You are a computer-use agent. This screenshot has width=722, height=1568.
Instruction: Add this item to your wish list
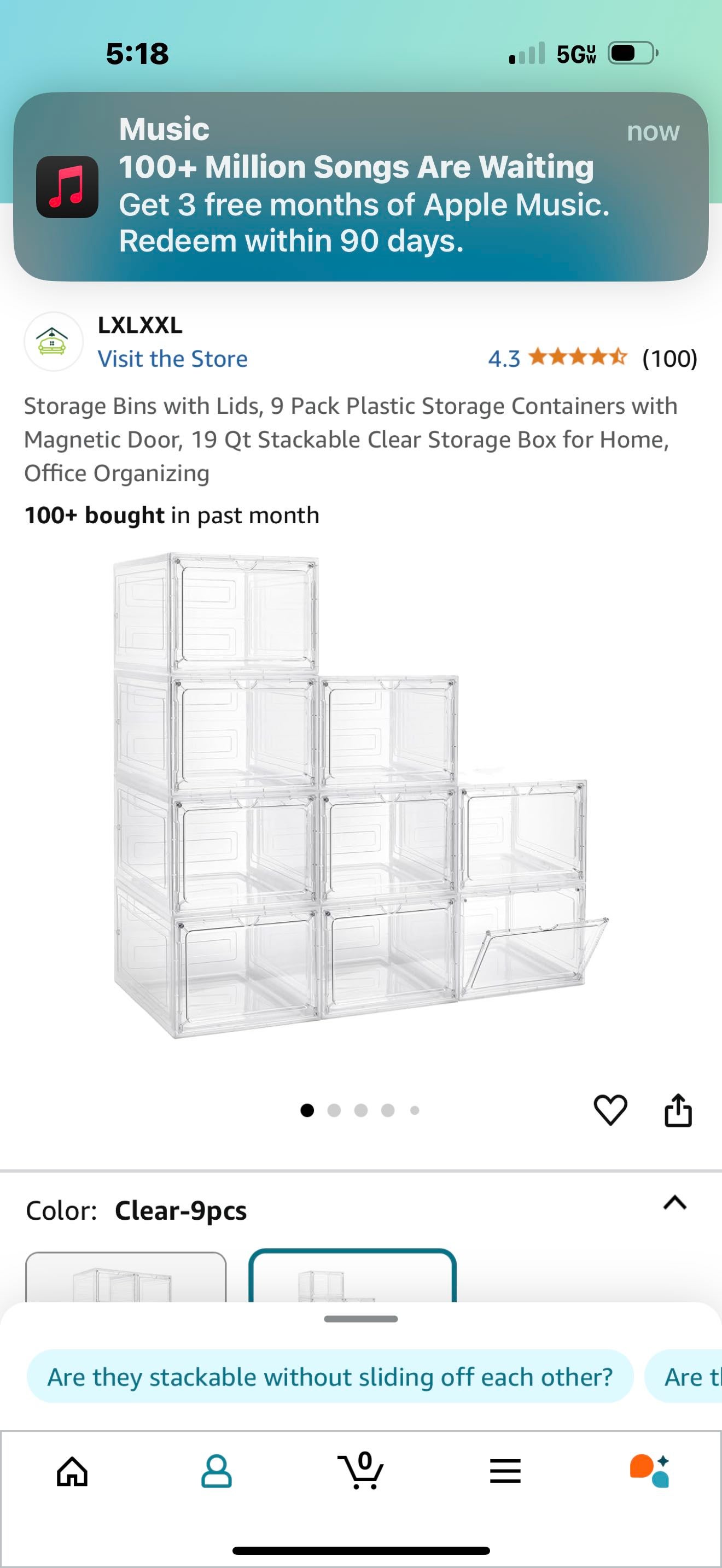point(610,1110)
